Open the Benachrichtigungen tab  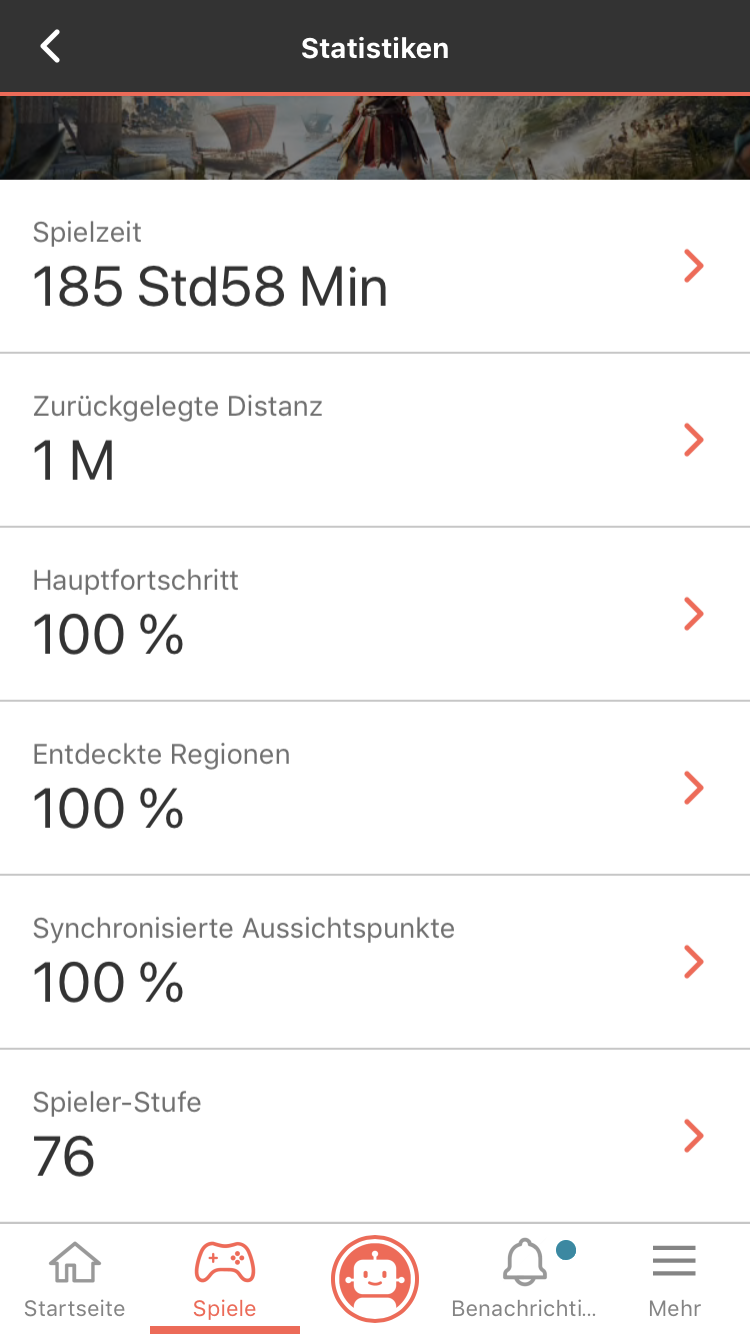(525, 1279)
